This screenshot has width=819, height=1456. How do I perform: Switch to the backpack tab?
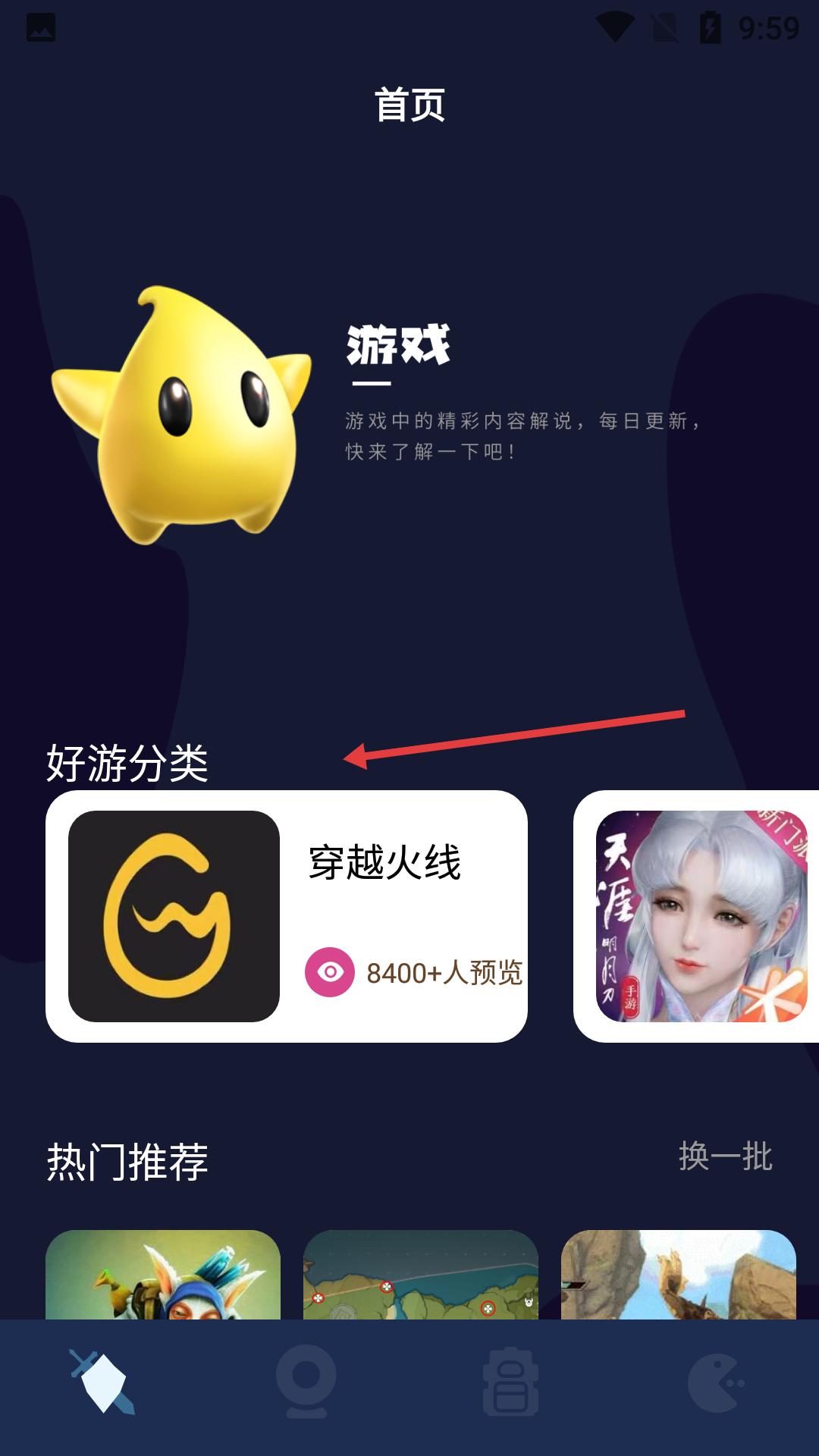pyautogui.click(x=511, y=1382)
